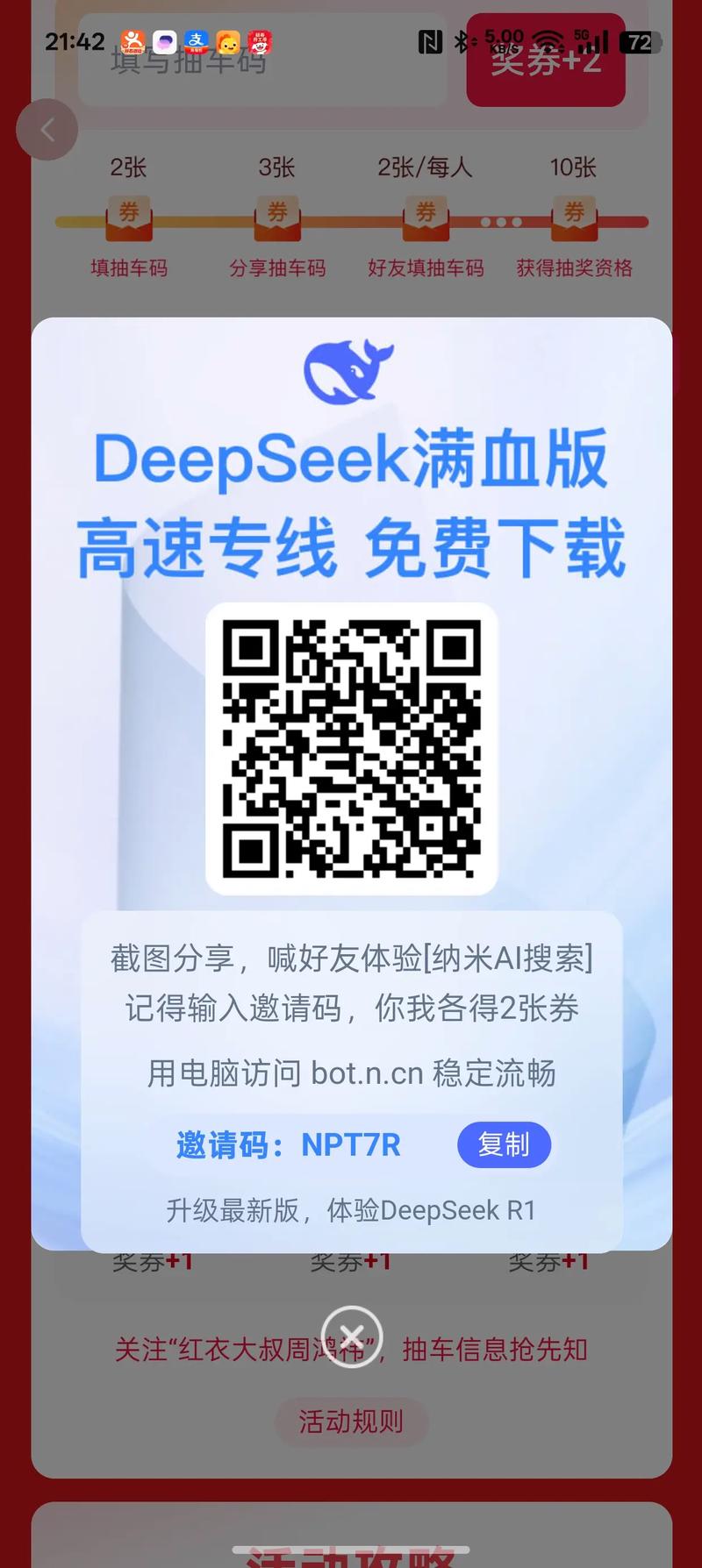
Task: Tap the 复制 copy button for invite code NPT7R
Action: pyautogui.click(x=504, y=1144)
